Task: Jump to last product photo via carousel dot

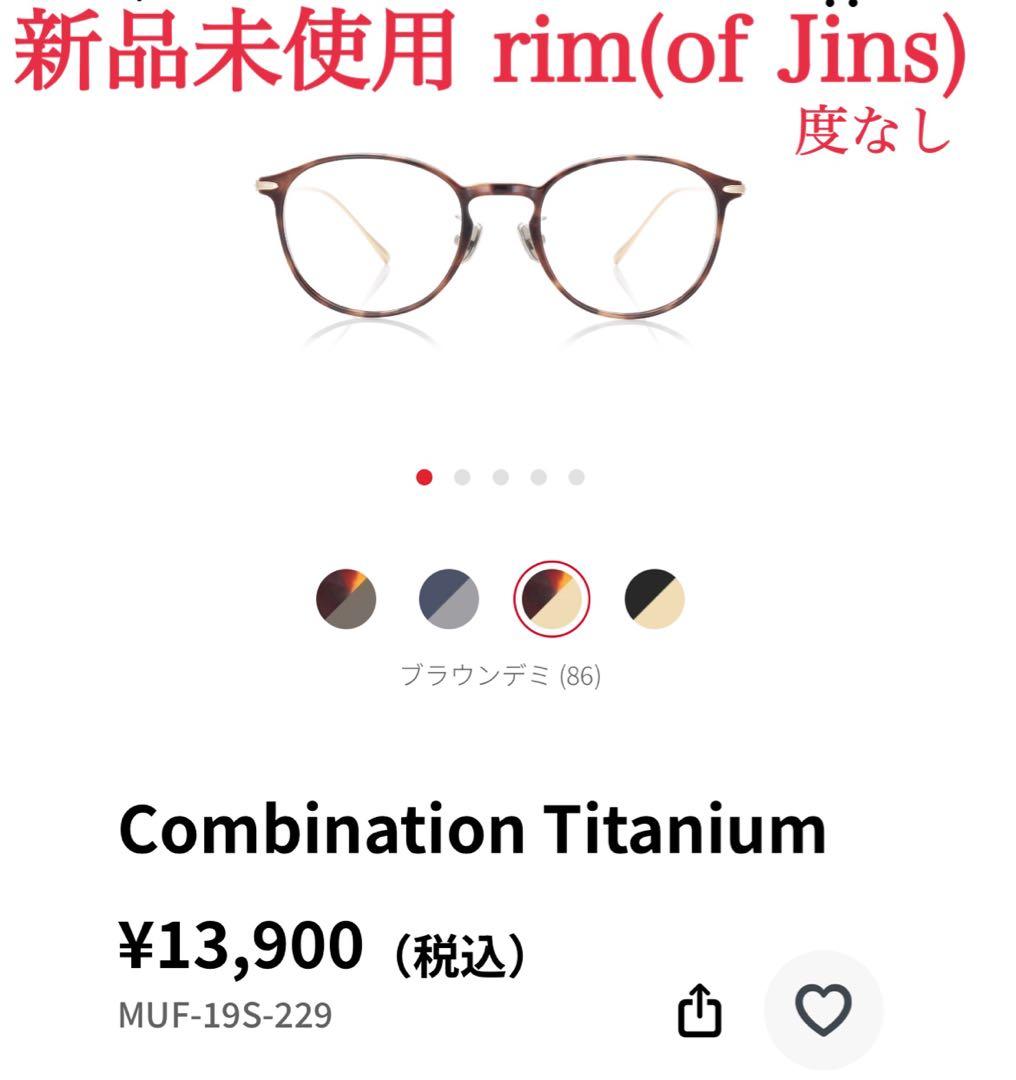Action: tap(578, 477)
